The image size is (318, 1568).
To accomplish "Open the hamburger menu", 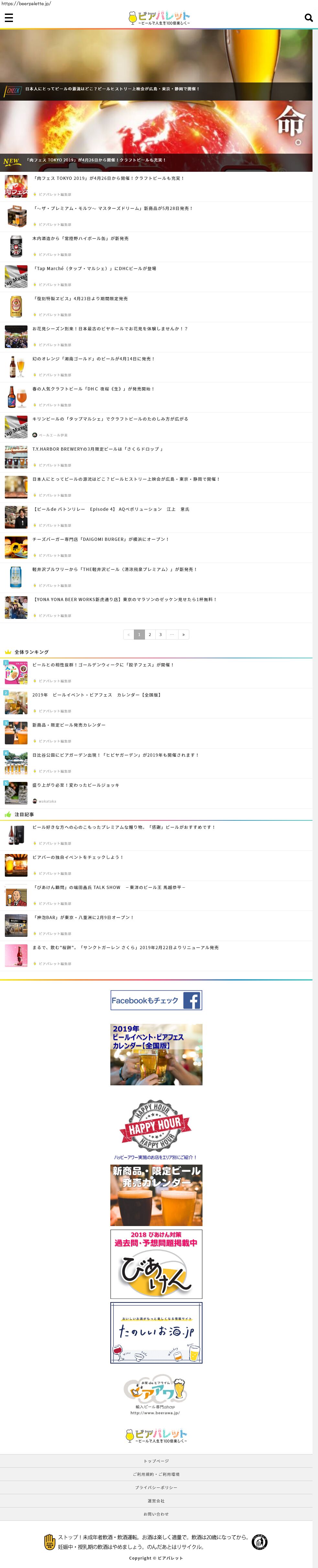I will (8, 18).
